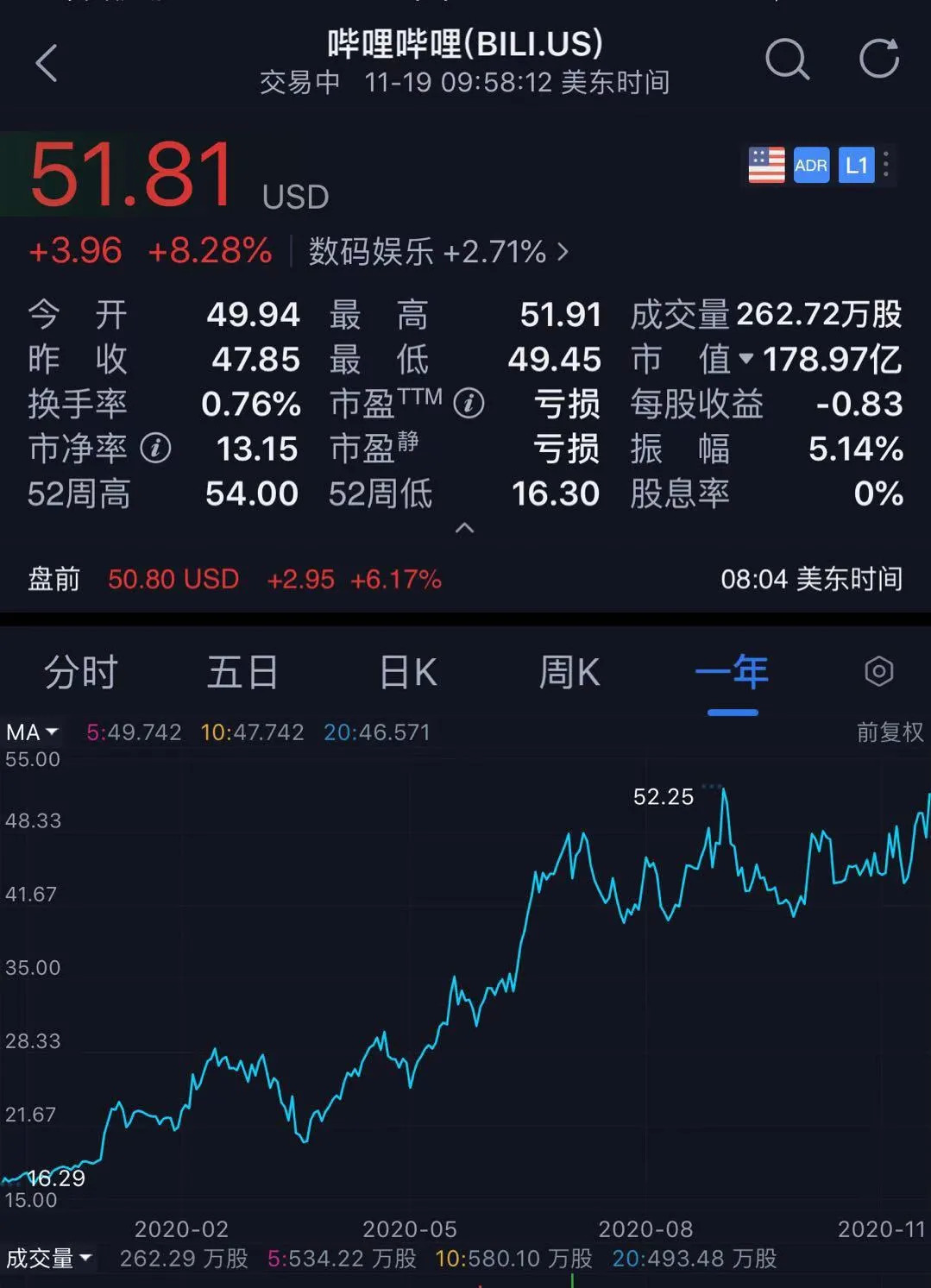
Task: Go back from the BILI.US stock page
Action: [x=47, y=63]
